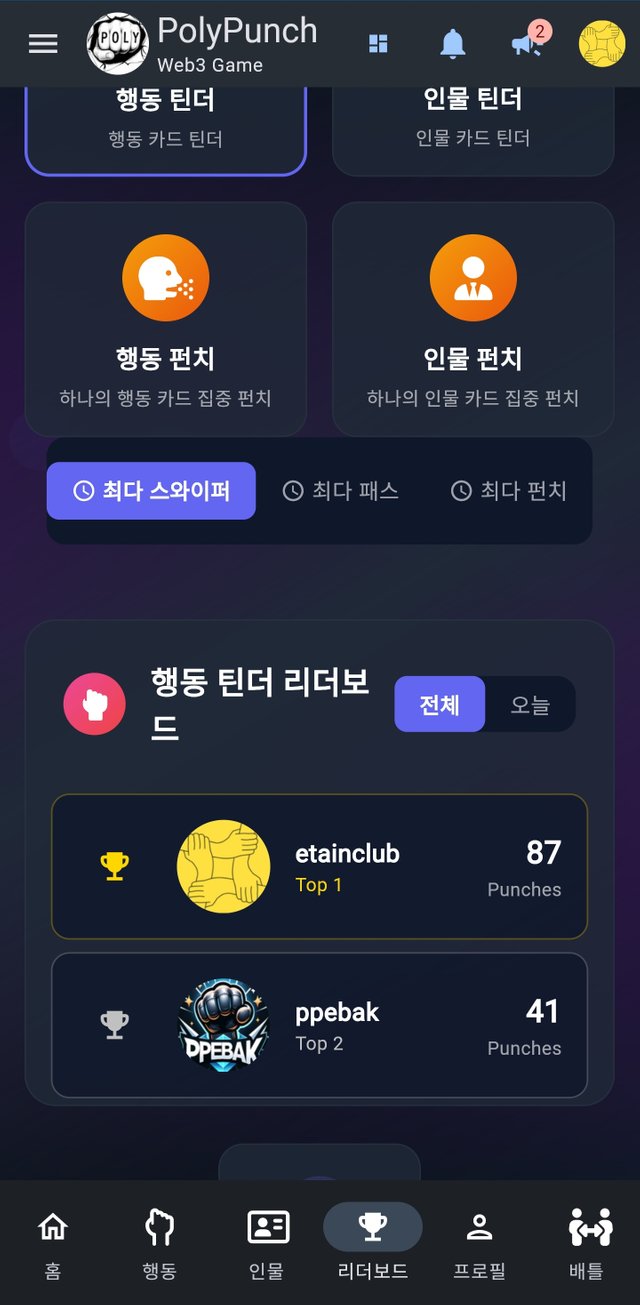Show 오늘 leaderboard range
Screen dimensions: 640x1305
[530, 704]
